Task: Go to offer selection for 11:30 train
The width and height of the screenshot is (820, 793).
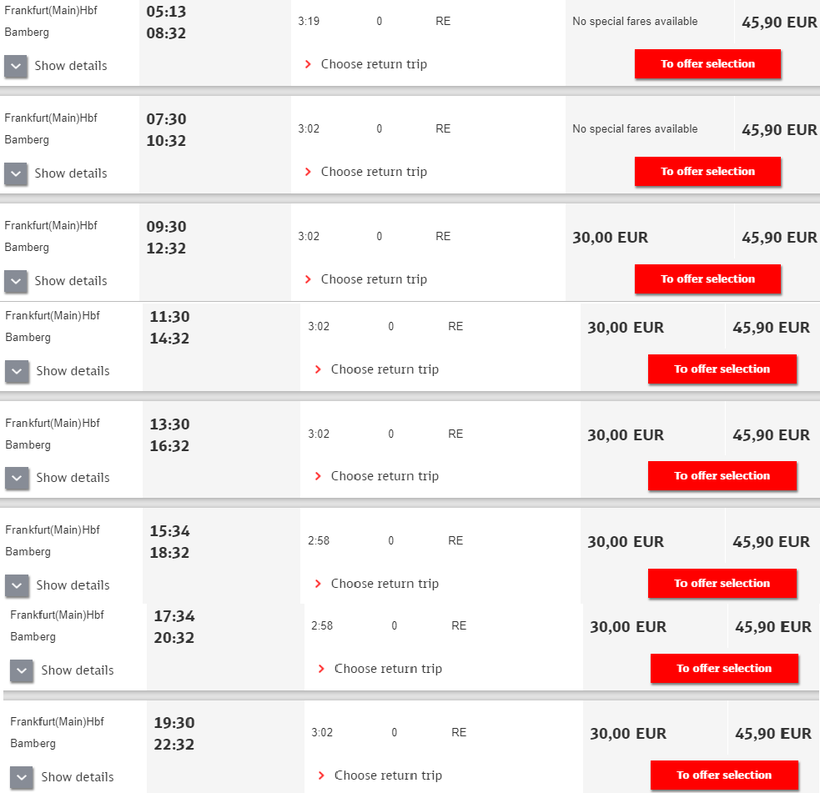Action: [x=722, y=369]
